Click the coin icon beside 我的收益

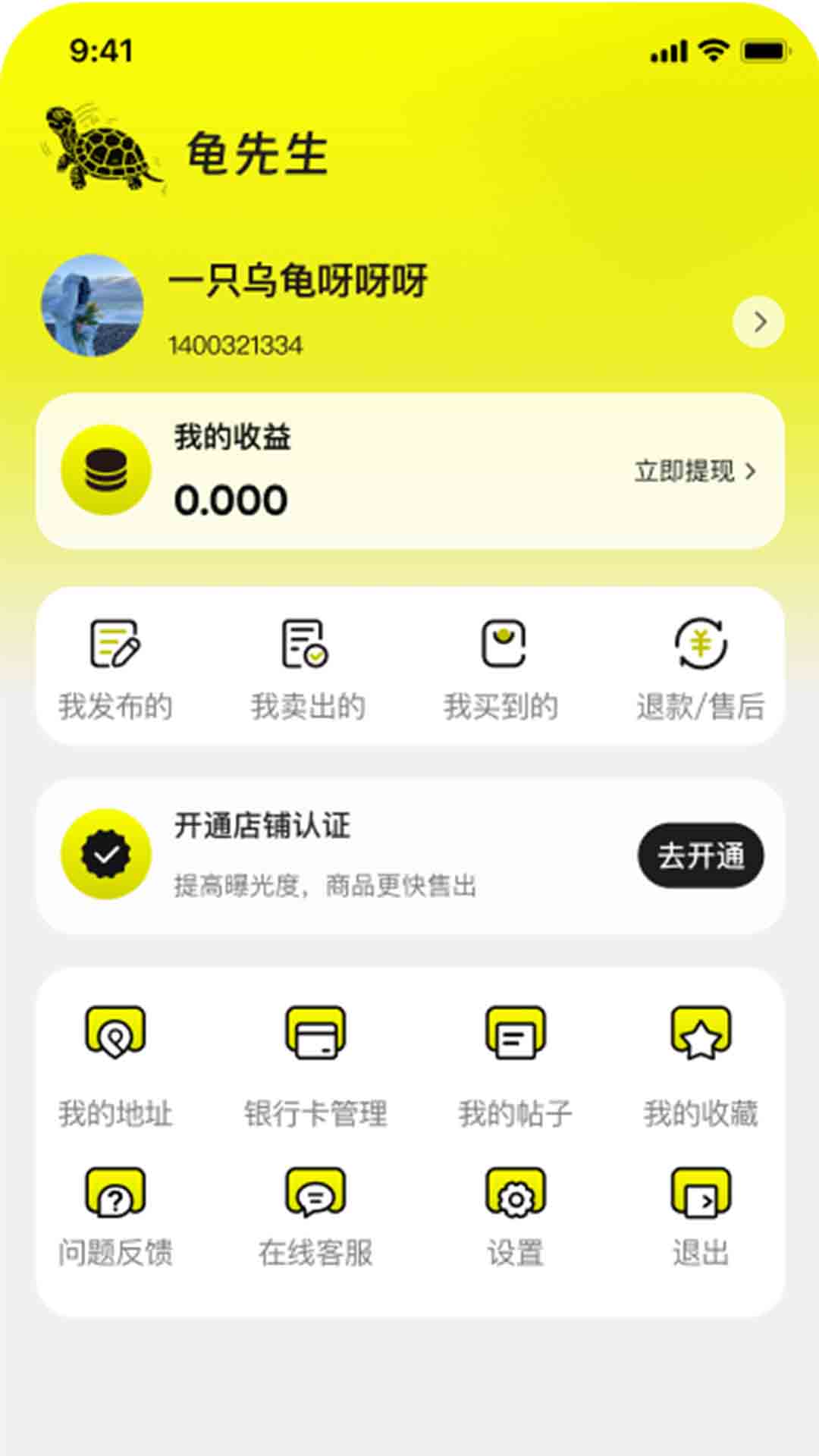[x=107, y=470]
